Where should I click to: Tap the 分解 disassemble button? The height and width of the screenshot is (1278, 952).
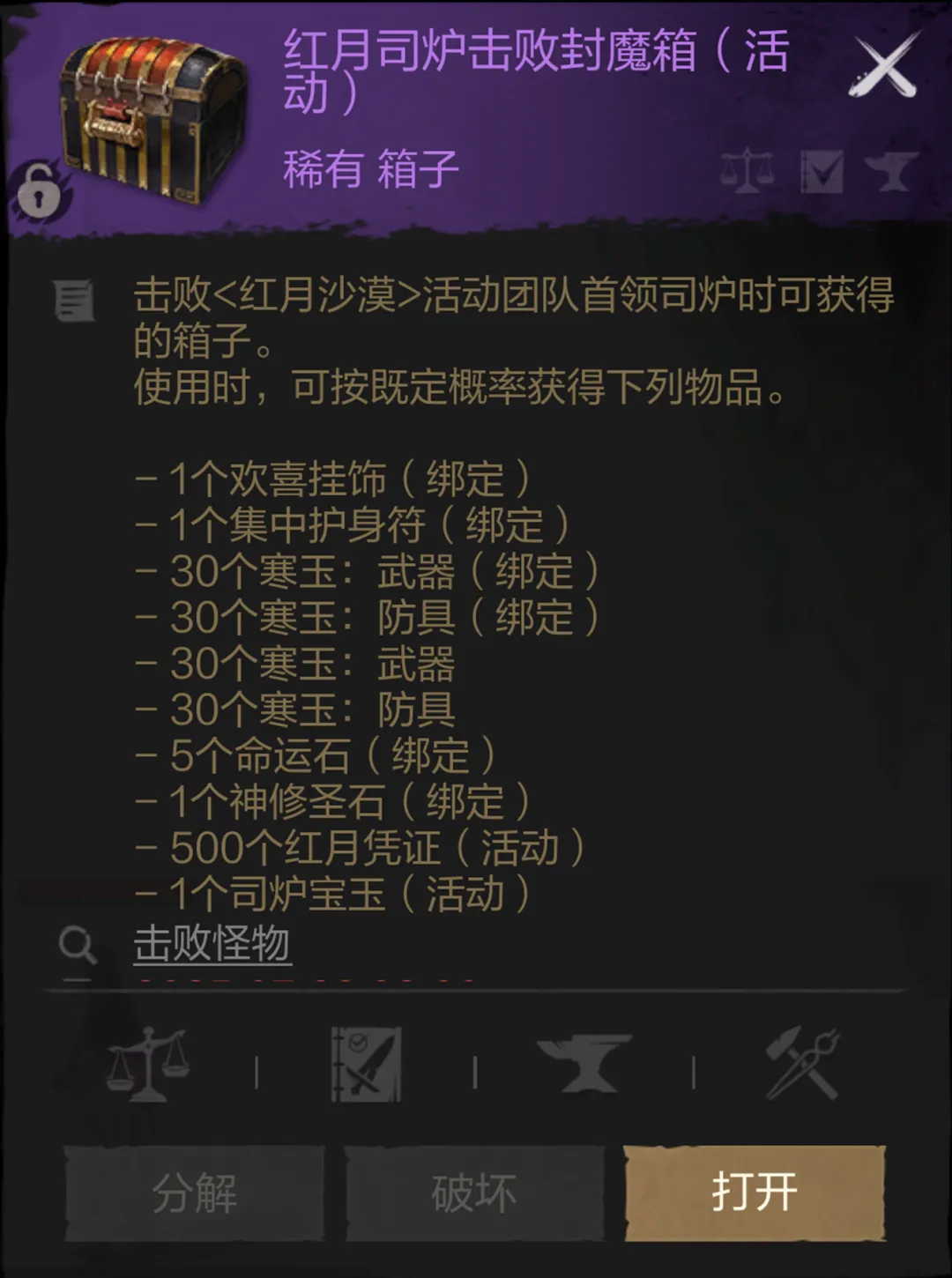(x=195, y=1193)
